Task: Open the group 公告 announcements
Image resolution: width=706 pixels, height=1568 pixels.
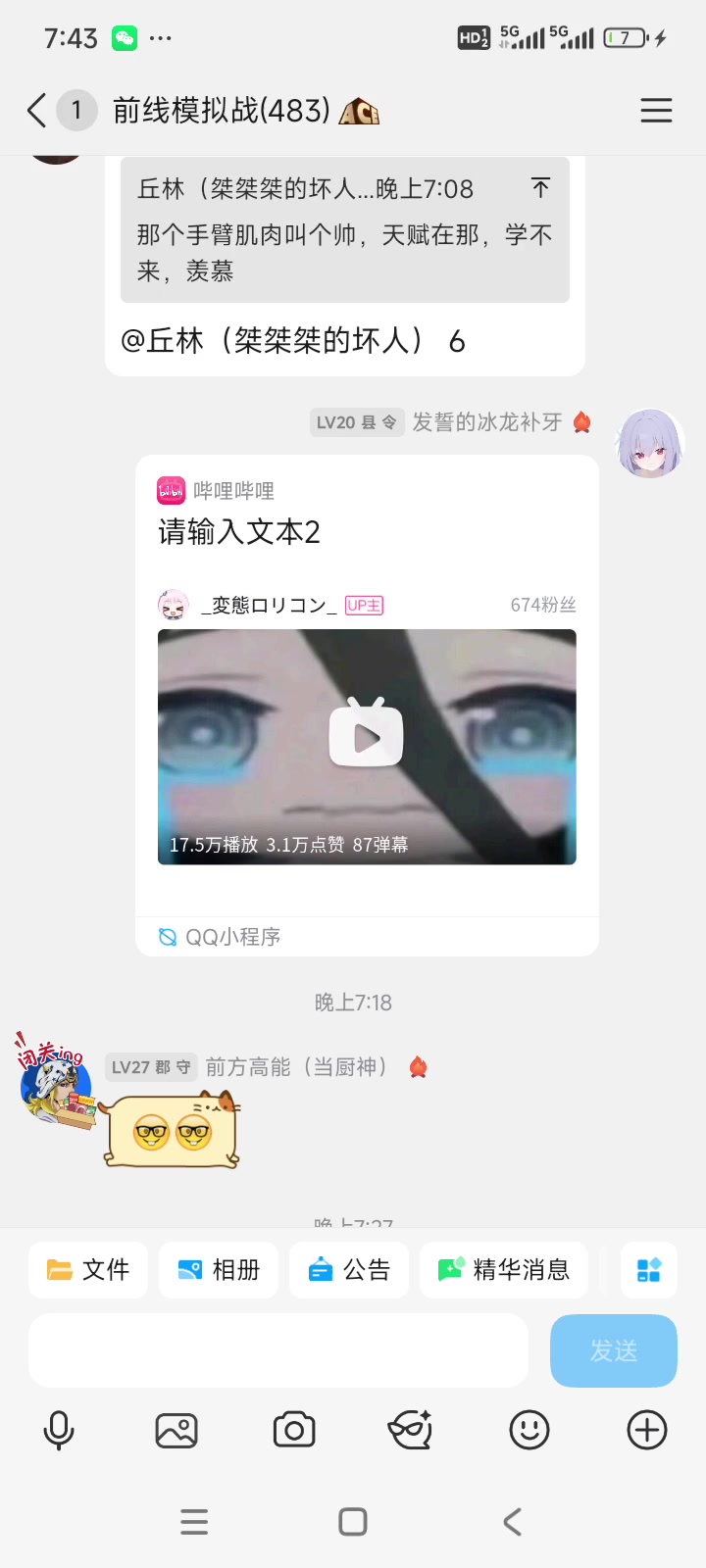Action: [349, 1270]
